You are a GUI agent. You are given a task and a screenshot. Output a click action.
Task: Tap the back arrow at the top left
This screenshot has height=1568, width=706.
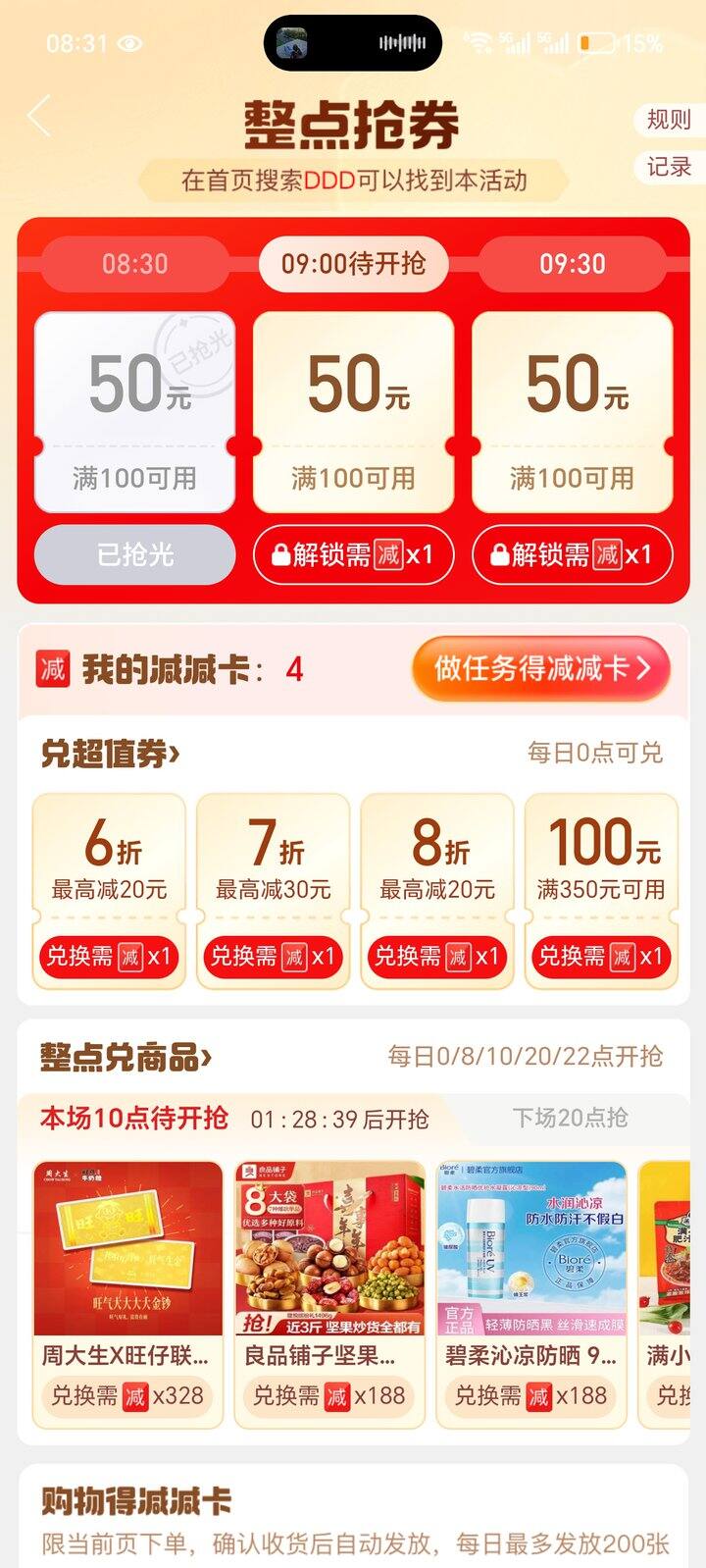pos(37,115)
